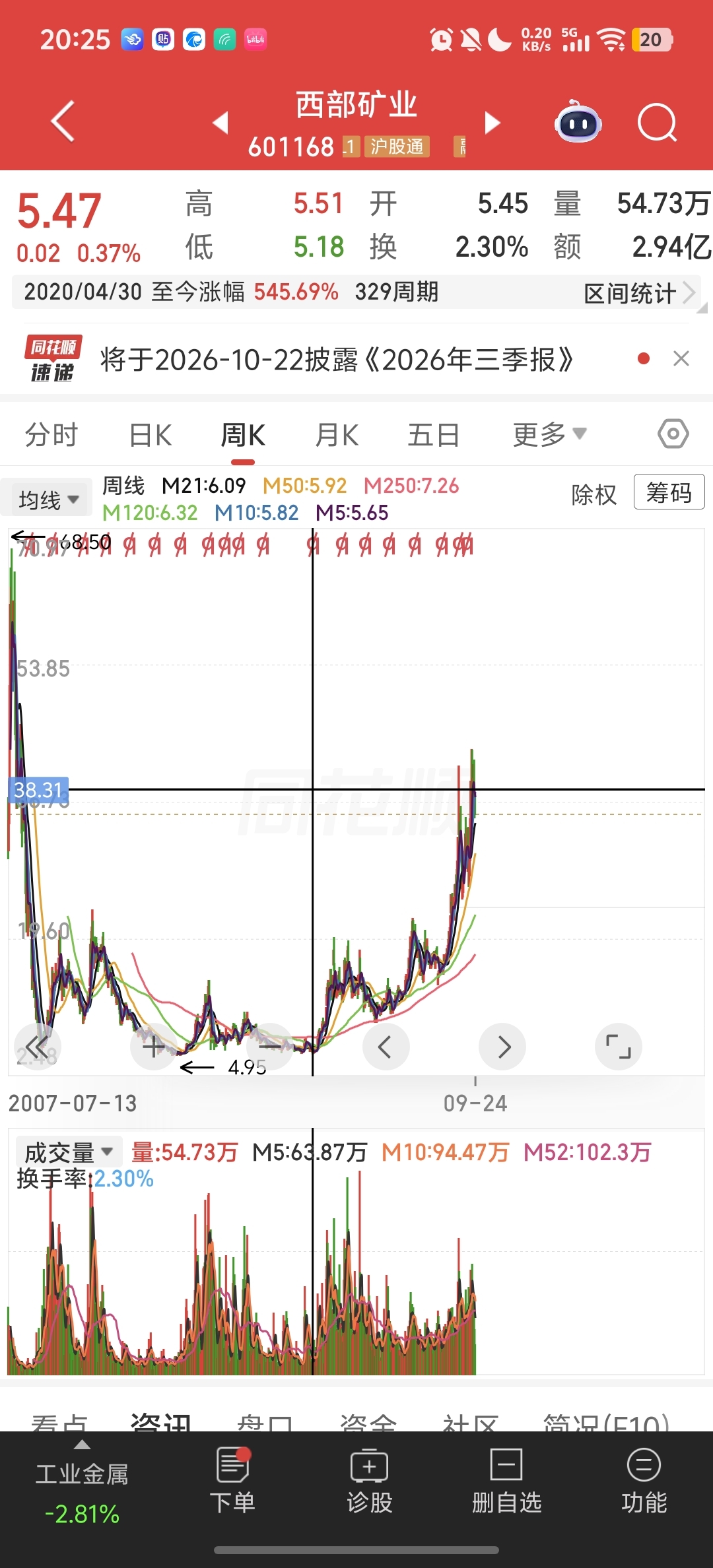Screen dimensions: 713x1568
Task: Zoom in chart with the plus button
Action: 154,1047
